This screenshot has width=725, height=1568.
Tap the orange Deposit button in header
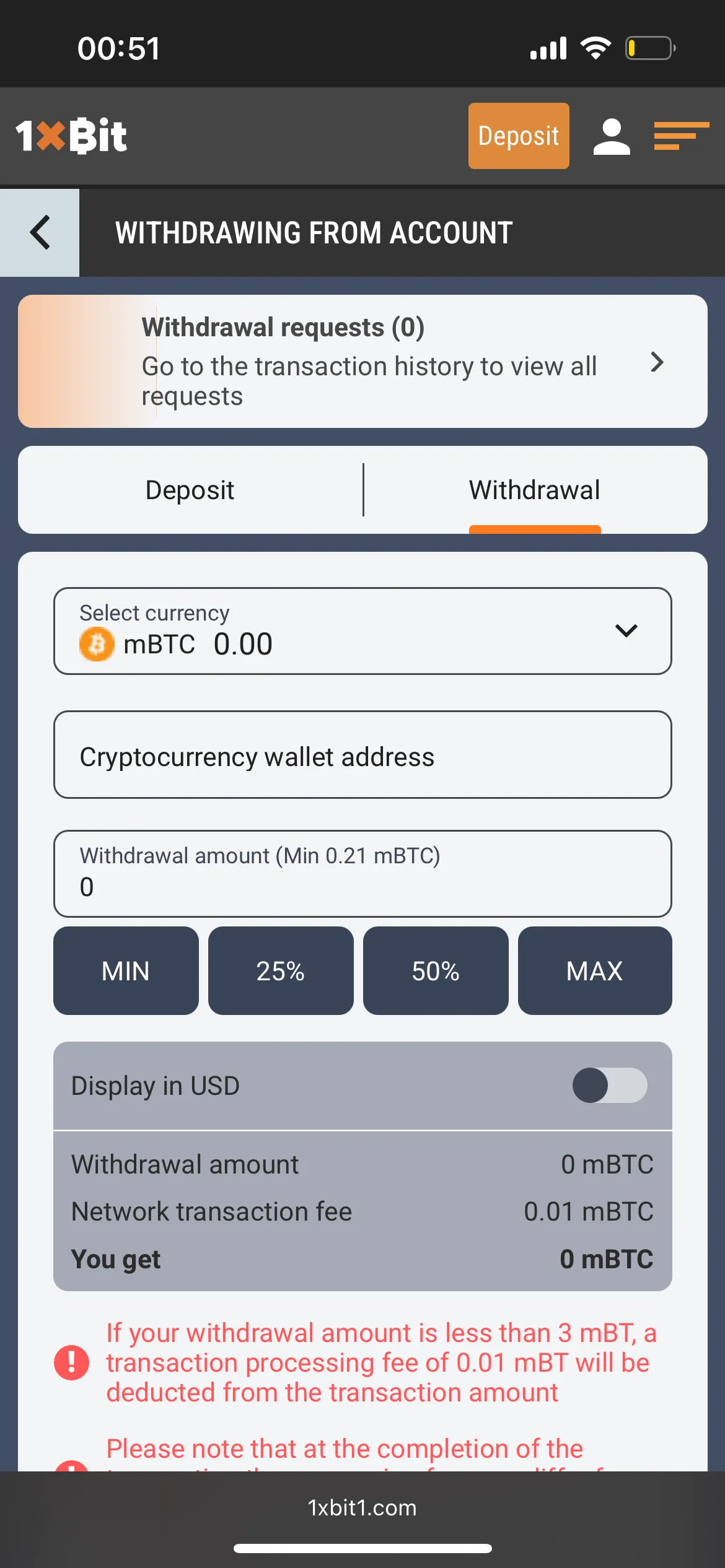(518, 136)
